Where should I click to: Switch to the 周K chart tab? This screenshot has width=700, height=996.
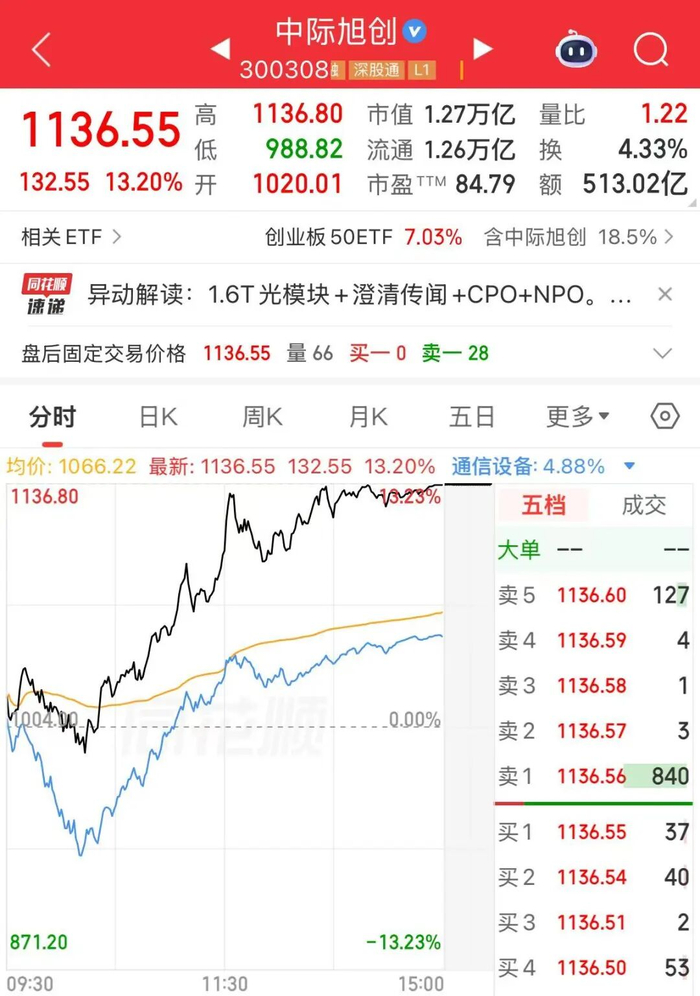[262, 417]
